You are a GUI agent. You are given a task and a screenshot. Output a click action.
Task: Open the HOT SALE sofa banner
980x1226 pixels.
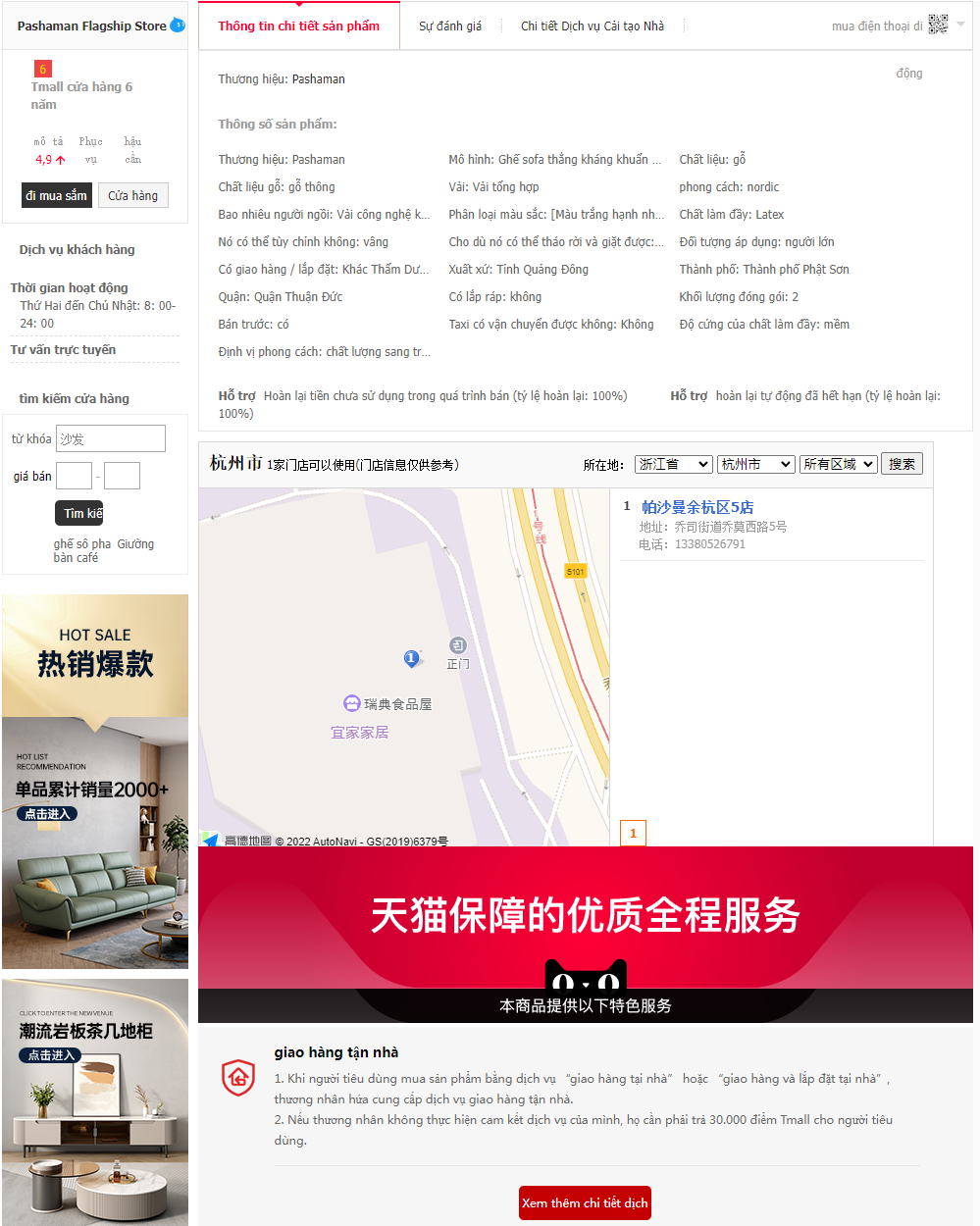coord(95,781)
